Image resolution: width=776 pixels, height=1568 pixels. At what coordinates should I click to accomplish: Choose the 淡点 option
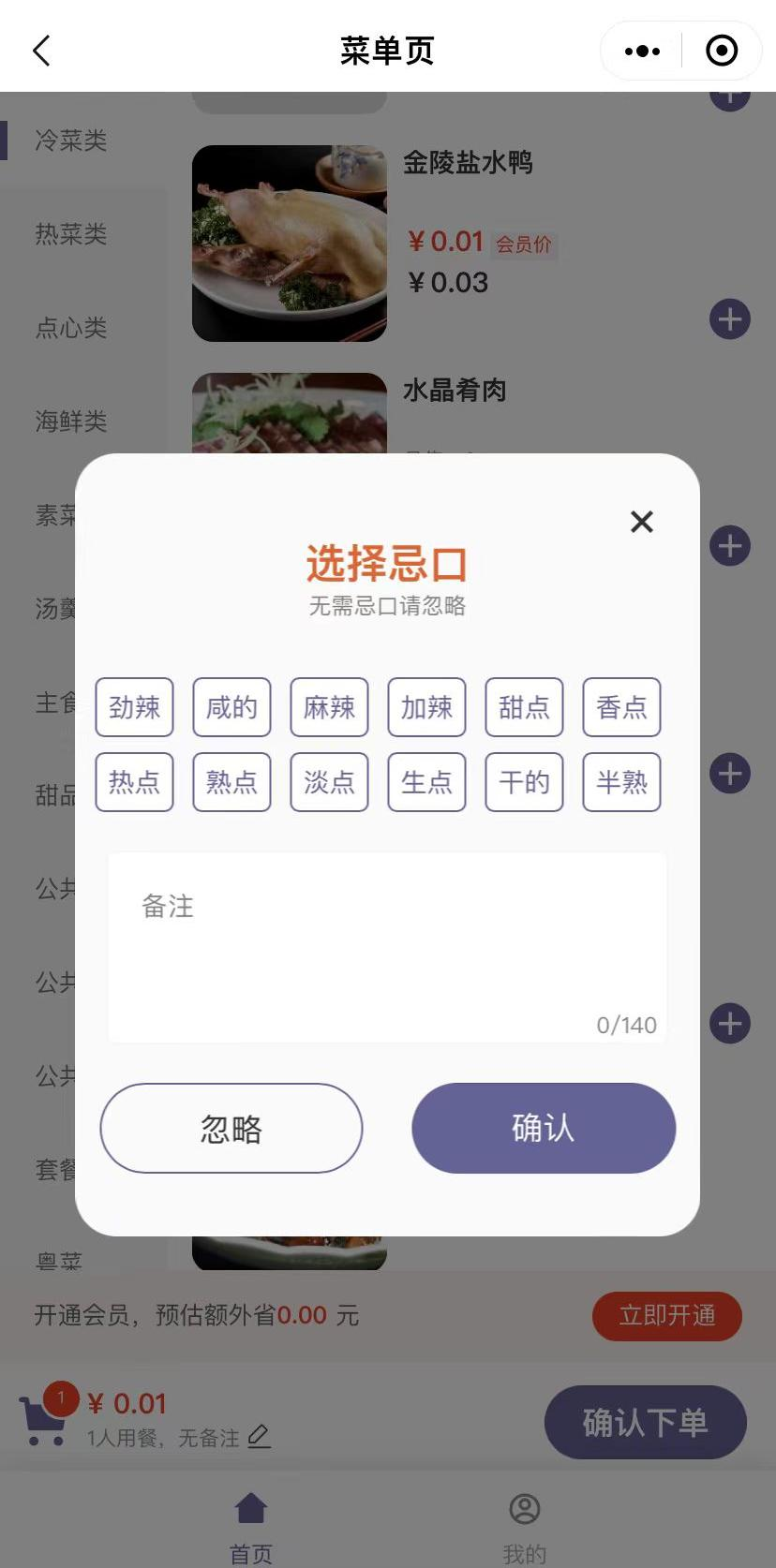tap(329, 782)
